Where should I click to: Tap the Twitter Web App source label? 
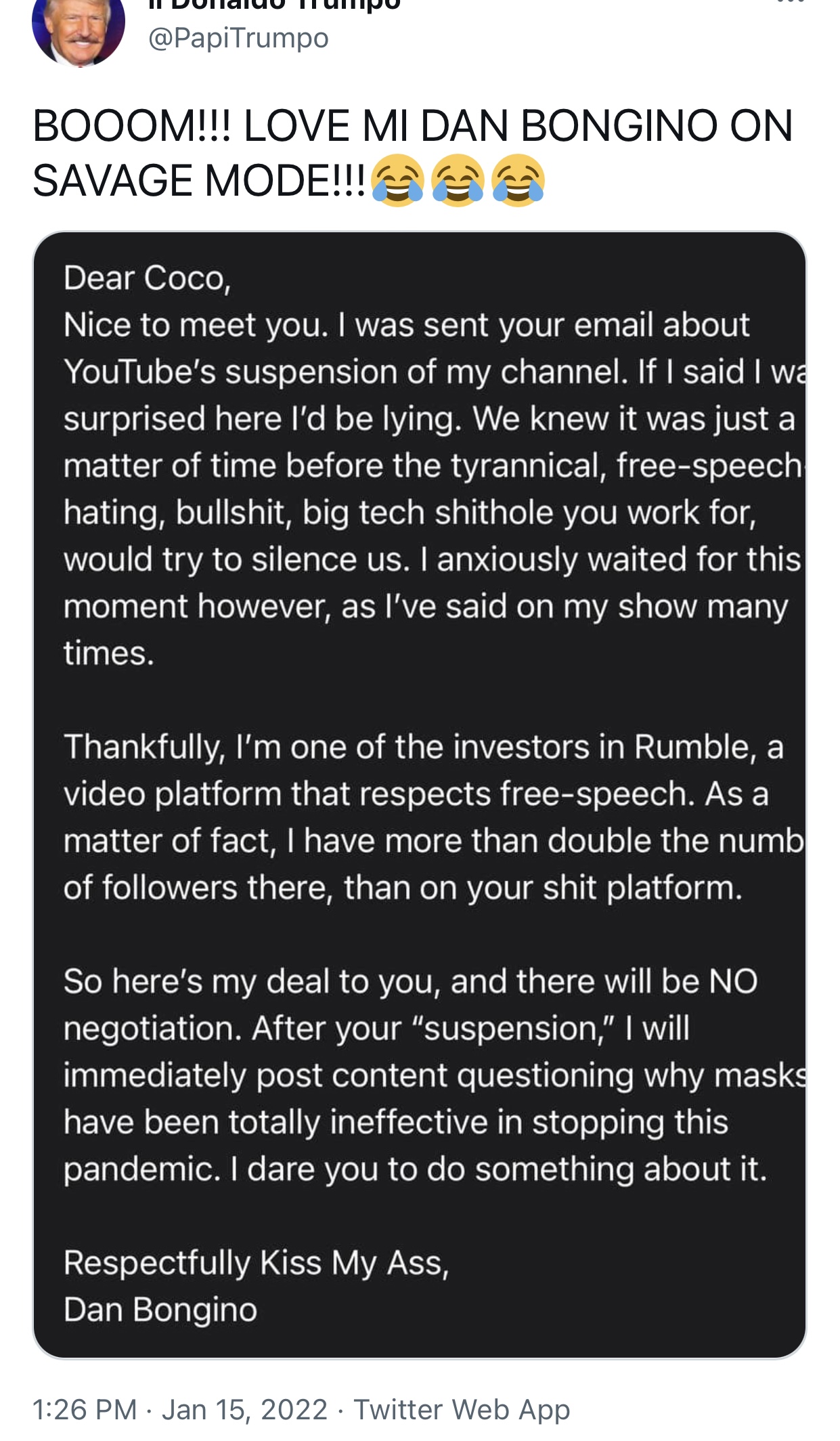(x=462, y=1410)
